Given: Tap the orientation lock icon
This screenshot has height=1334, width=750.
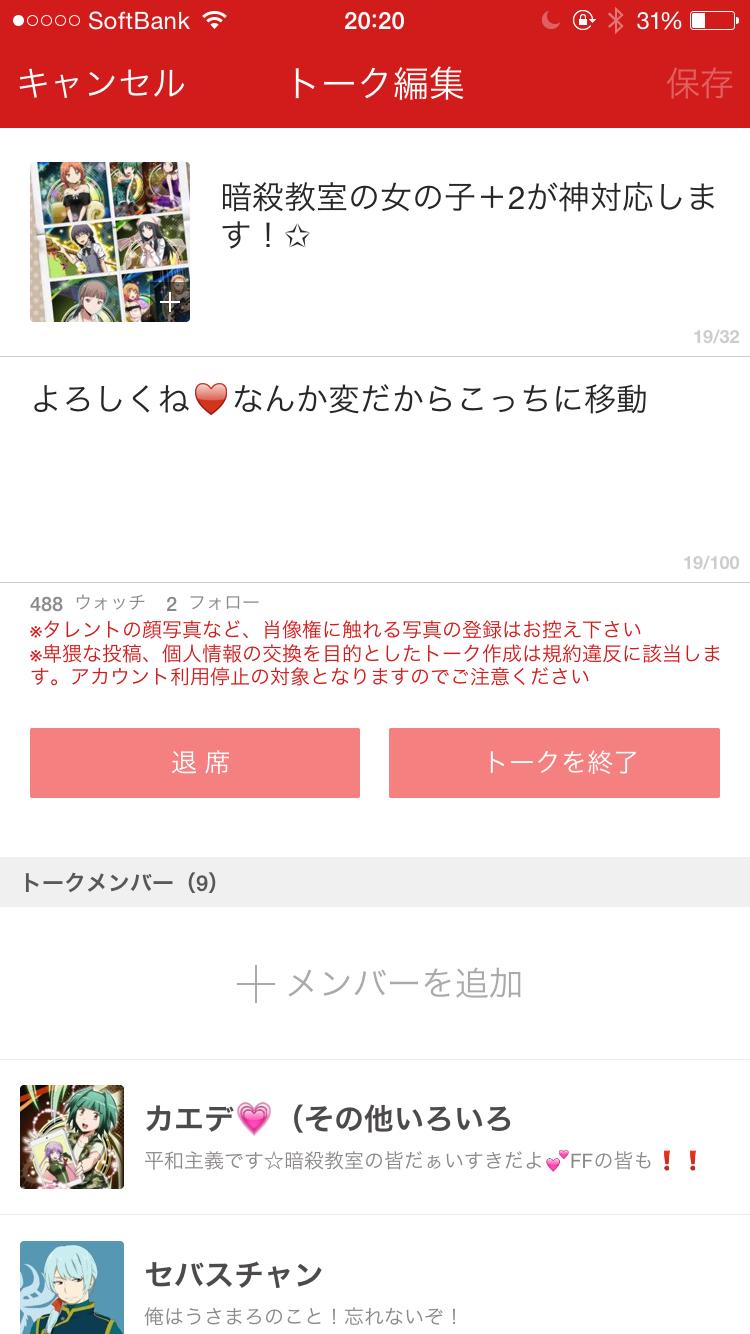Looking at the screenshot, I should tap(581, 19).
